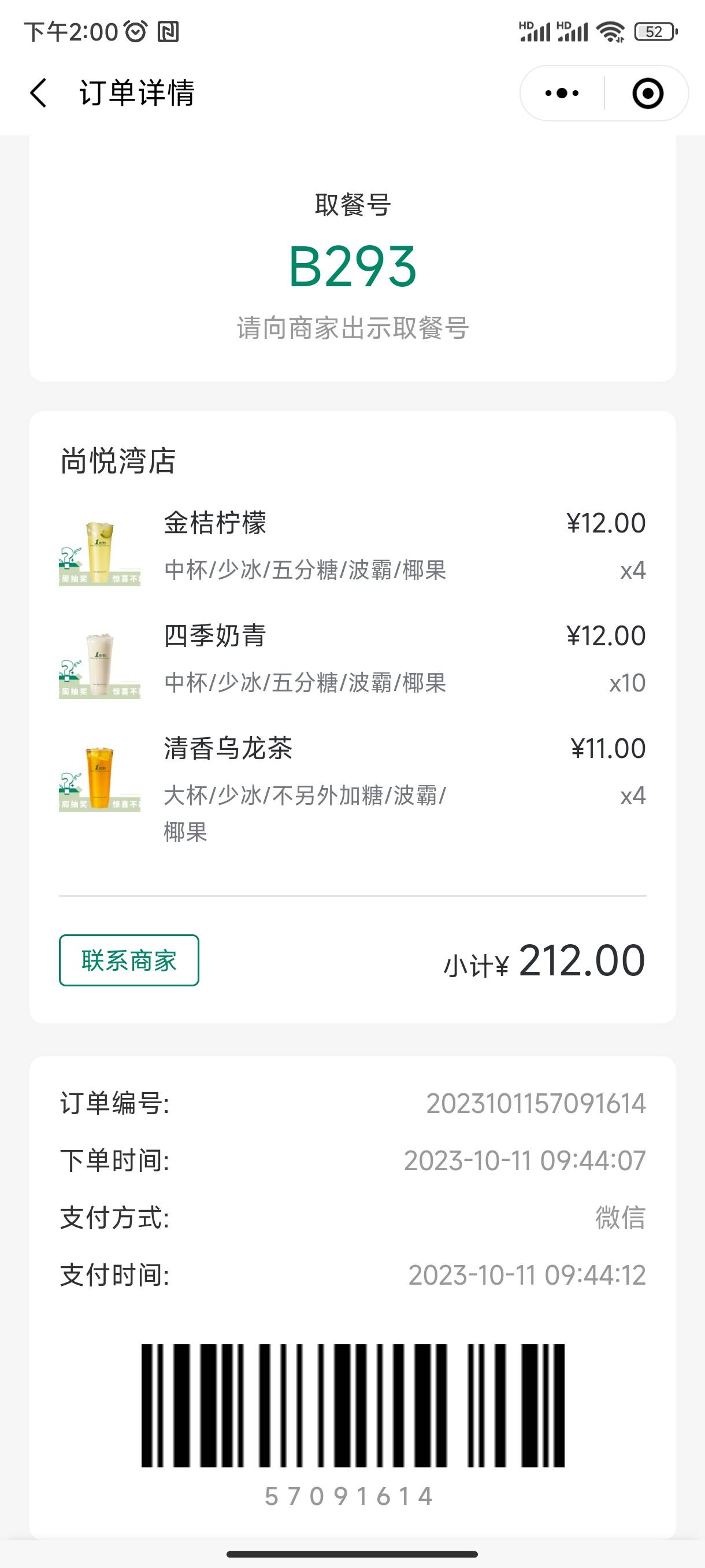
Task: Open the 清香乌龙茶 item
Action: (x=352, y=788)
